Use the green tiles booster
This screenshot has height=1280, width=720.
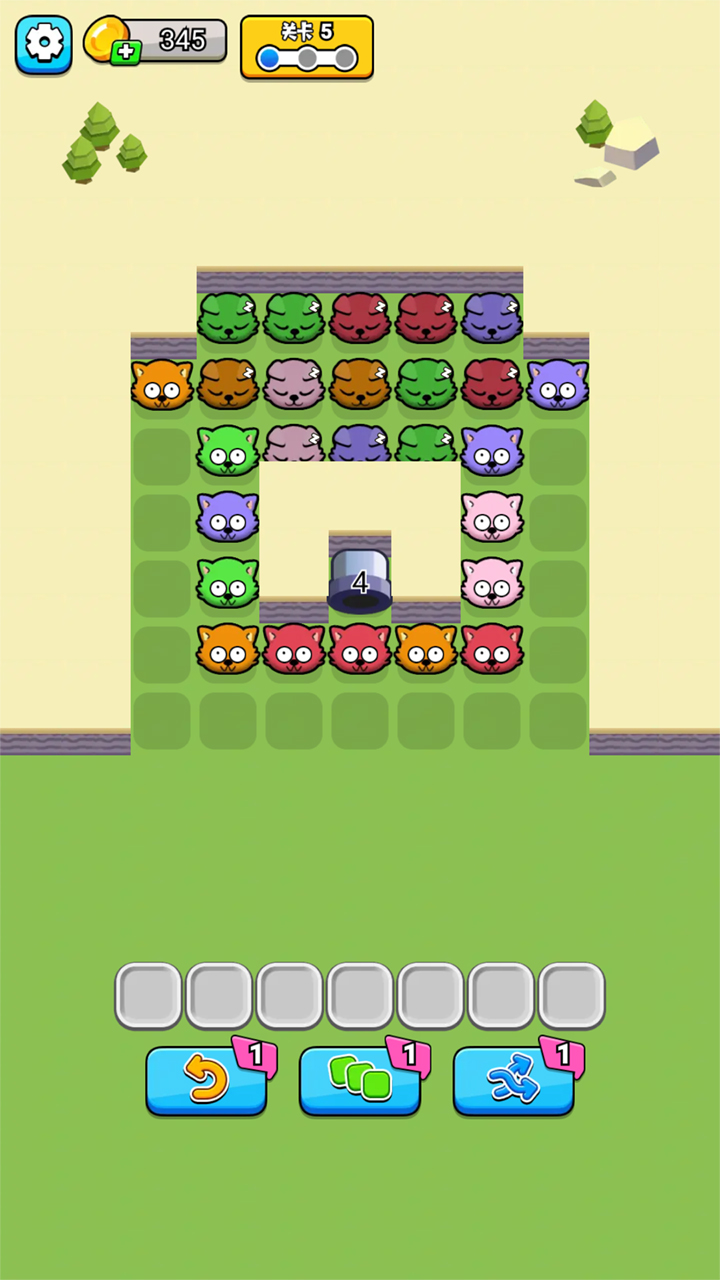pyautogui.click(x=360, y=1081)
